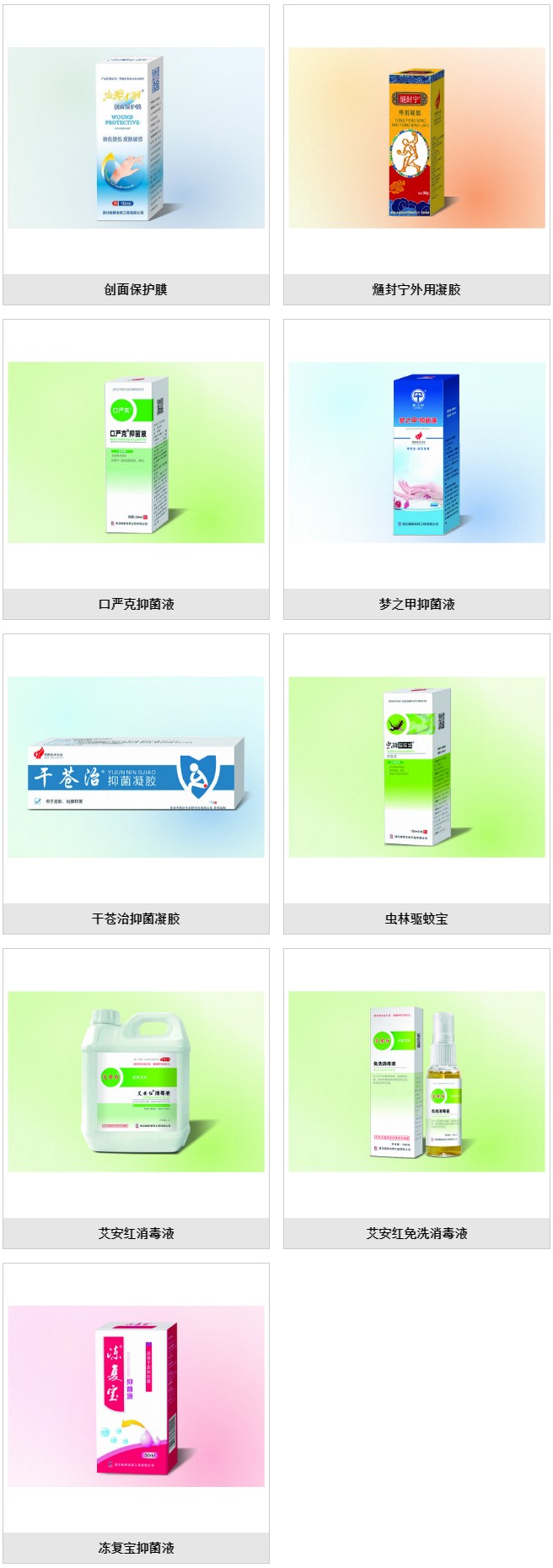Open the 艾安红消毒液 product tile
The width and height of the screenshot is (553, 1568).
point(136,1082)
